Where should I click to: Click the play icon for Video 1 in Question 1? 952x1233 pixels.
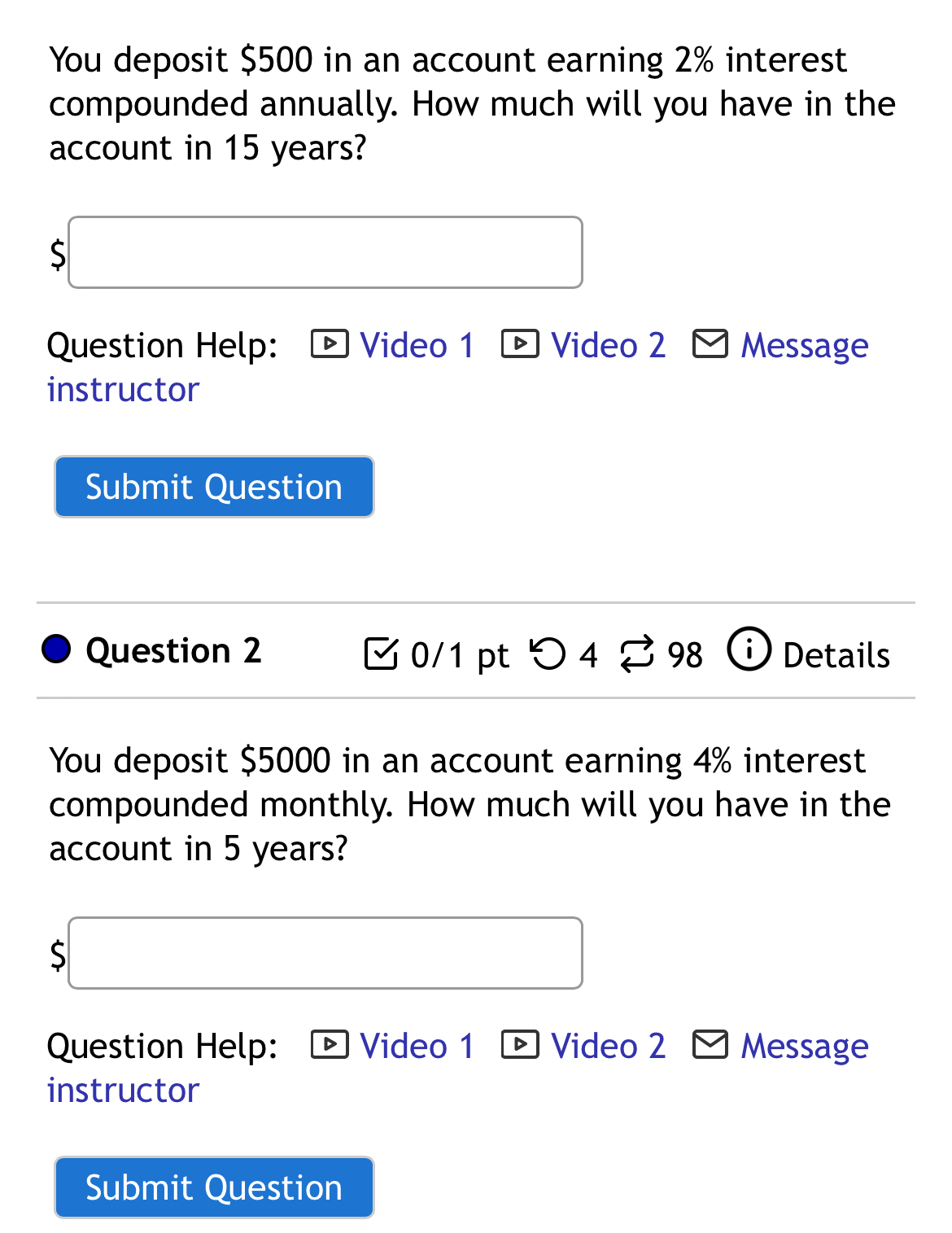point(329,343)
